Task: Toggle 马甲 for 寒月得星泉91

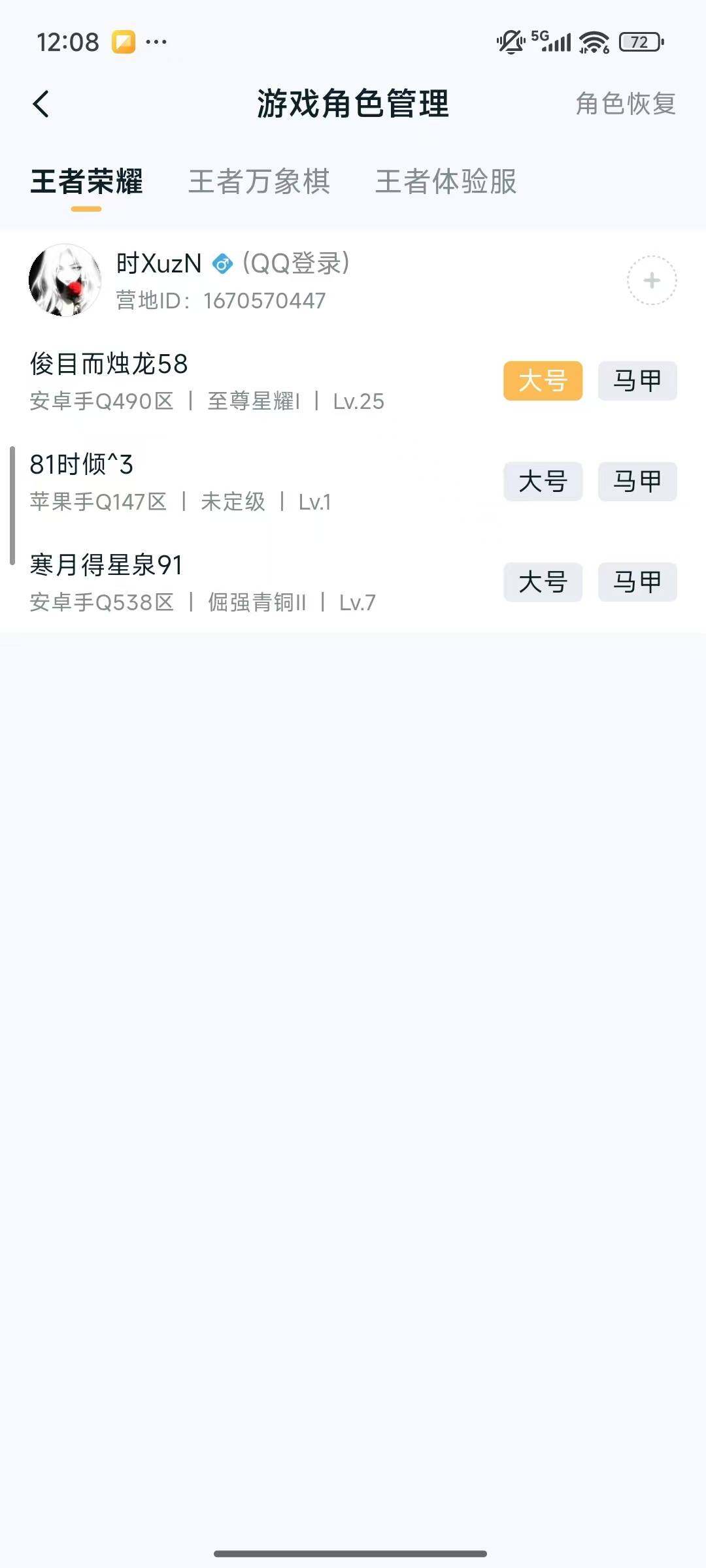Action: [637, 583]
